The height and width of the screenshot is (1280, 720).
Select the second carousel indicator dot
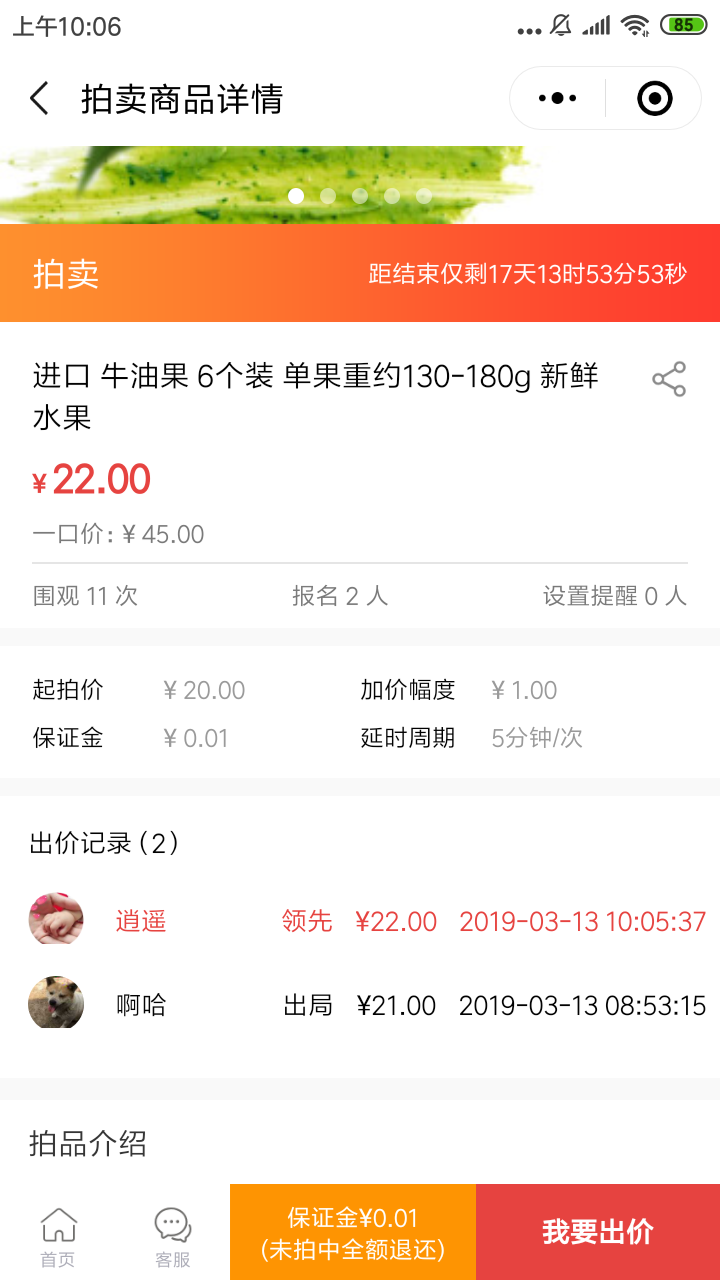coord(327,197)
